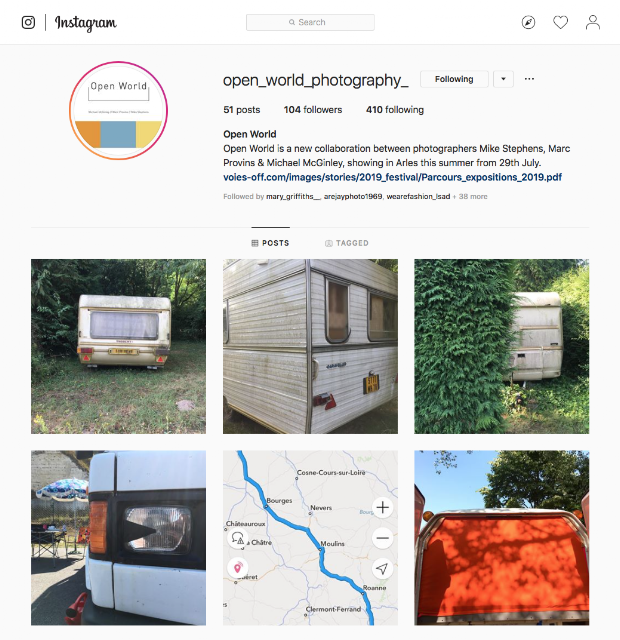
Task: Open the caravan rear-view grass photo
Action: (118, 346)
